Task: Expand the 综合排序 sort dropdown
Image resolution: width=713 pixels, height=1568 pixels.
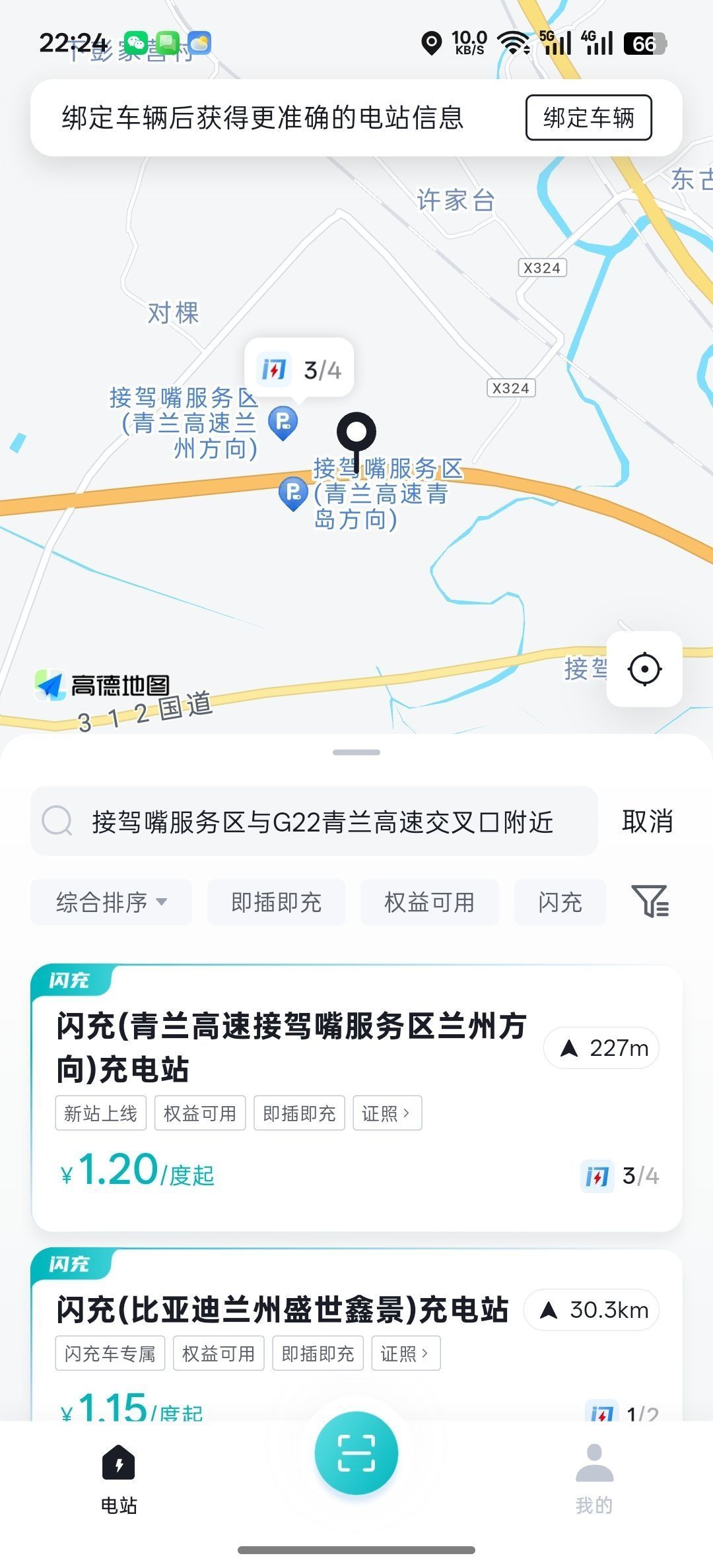Action: (111, 902)
